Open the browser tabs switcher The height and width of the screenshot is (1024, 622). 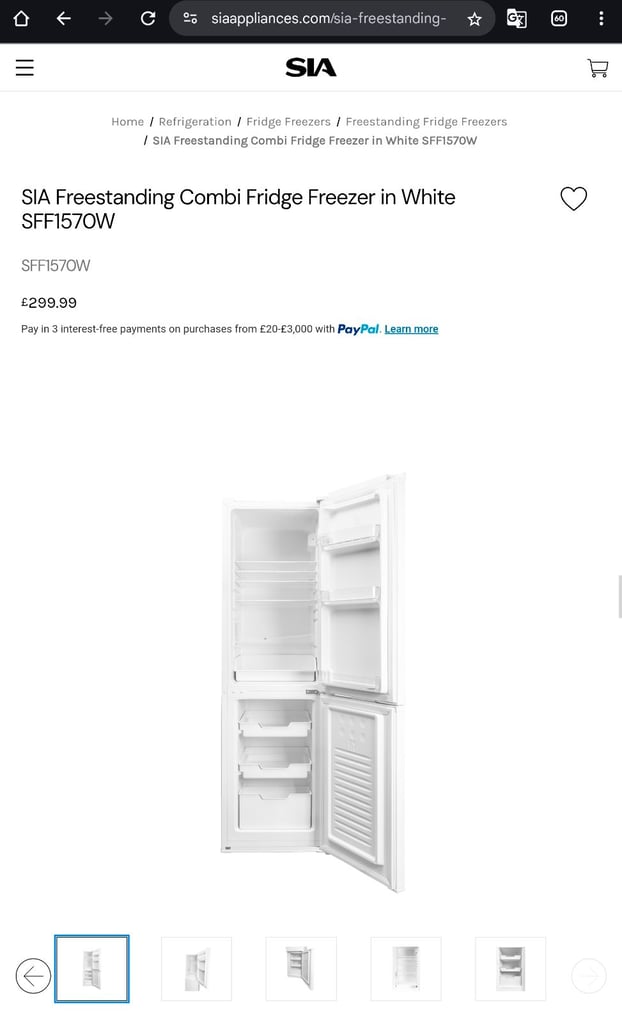[559, 19]
